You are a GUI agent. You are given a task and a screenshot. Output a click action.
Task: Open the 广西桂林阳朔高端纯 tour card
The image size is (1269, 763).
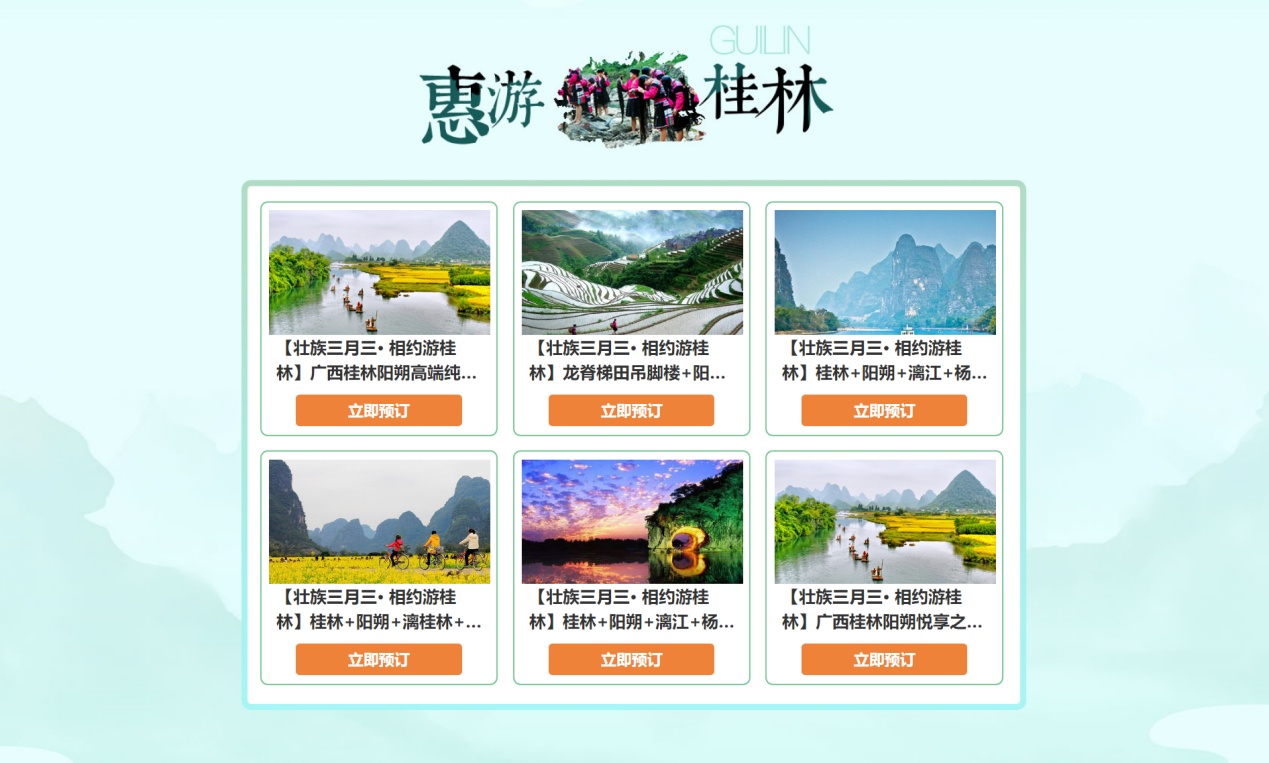(379, 272)
